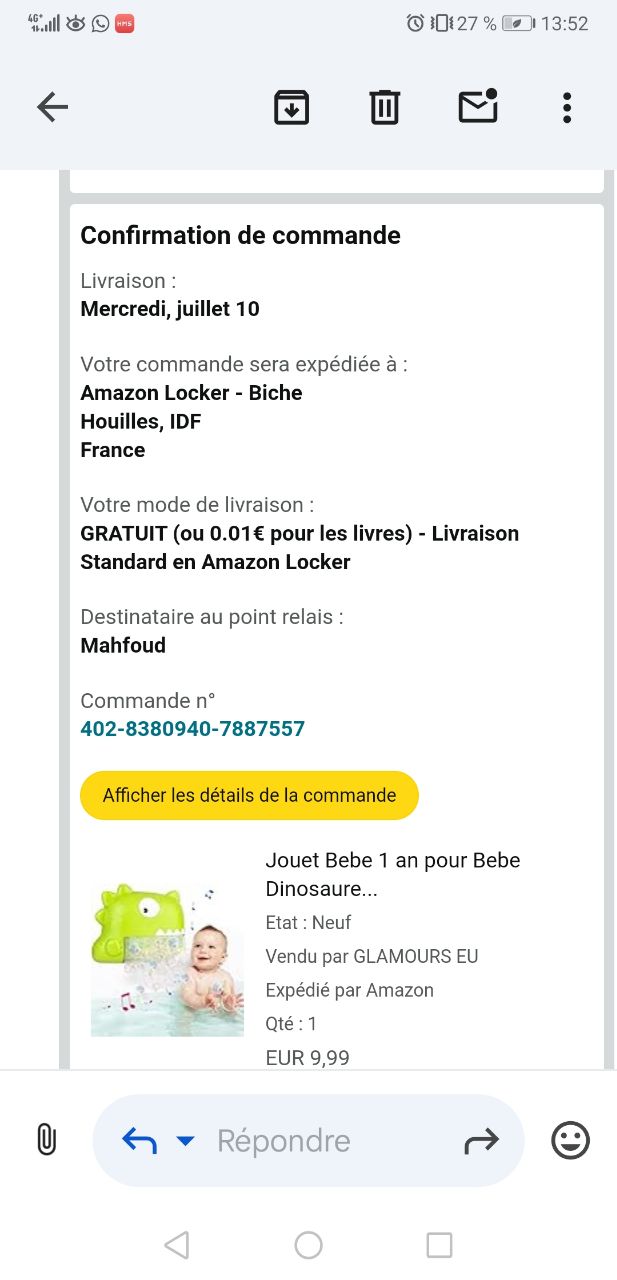Mark the email as unread

click(478, 107)
